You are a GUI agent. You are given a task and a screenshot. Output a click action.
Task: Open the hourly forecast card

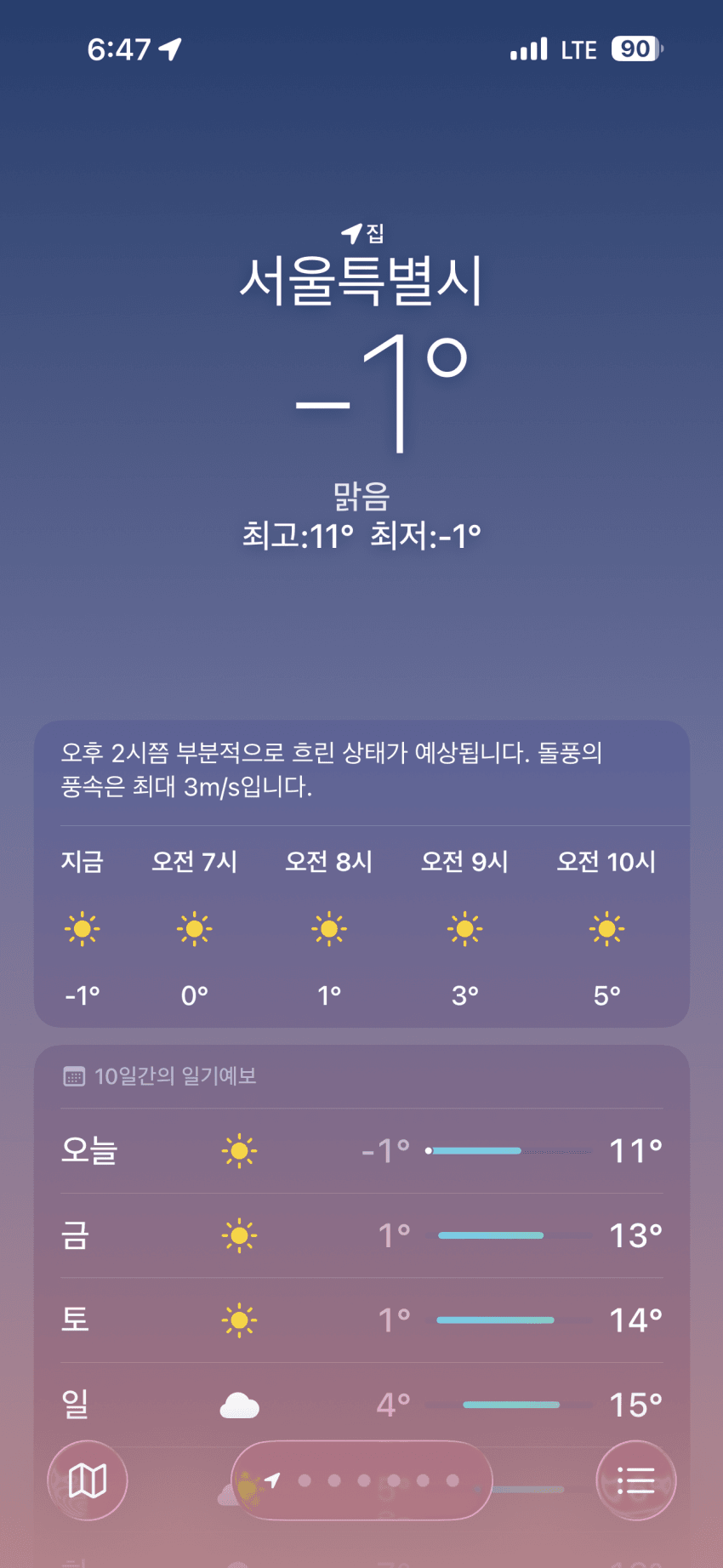[x=361, y=927]
